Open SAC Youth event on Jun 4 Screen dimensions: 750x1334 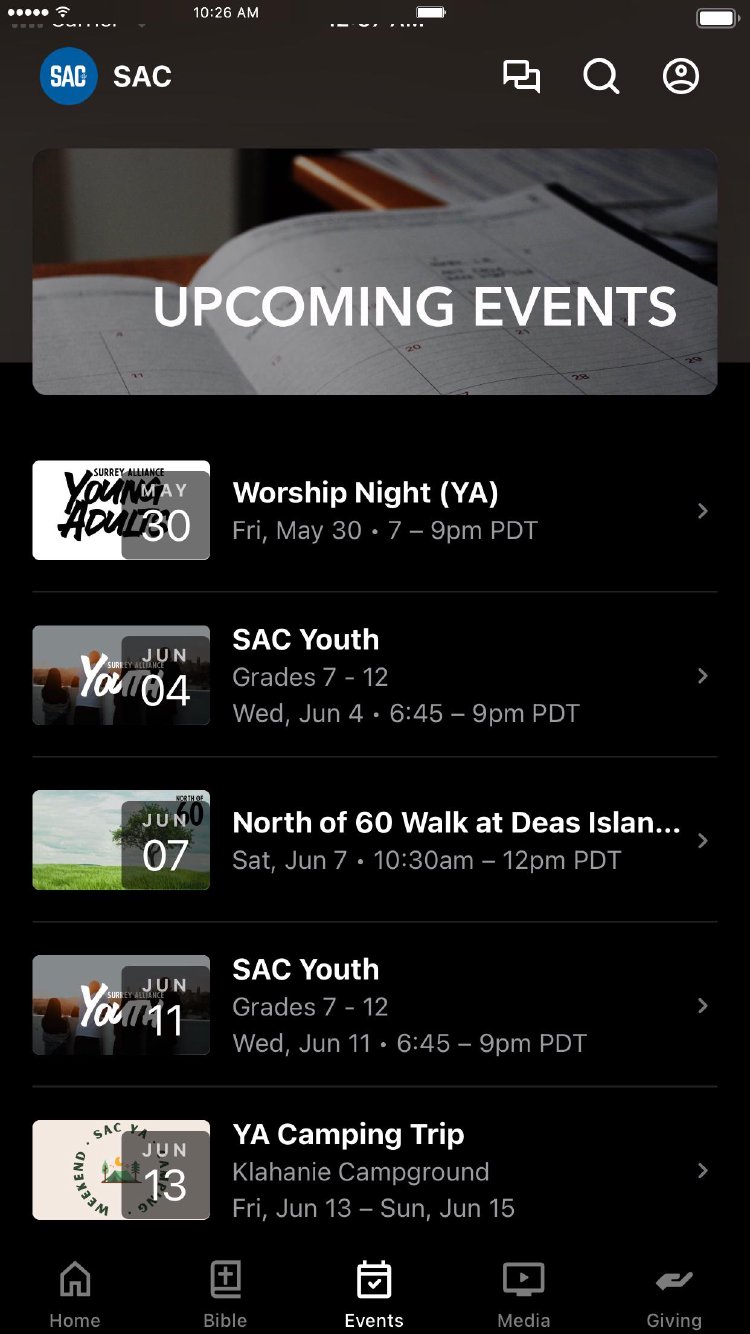tap(374, 675)
